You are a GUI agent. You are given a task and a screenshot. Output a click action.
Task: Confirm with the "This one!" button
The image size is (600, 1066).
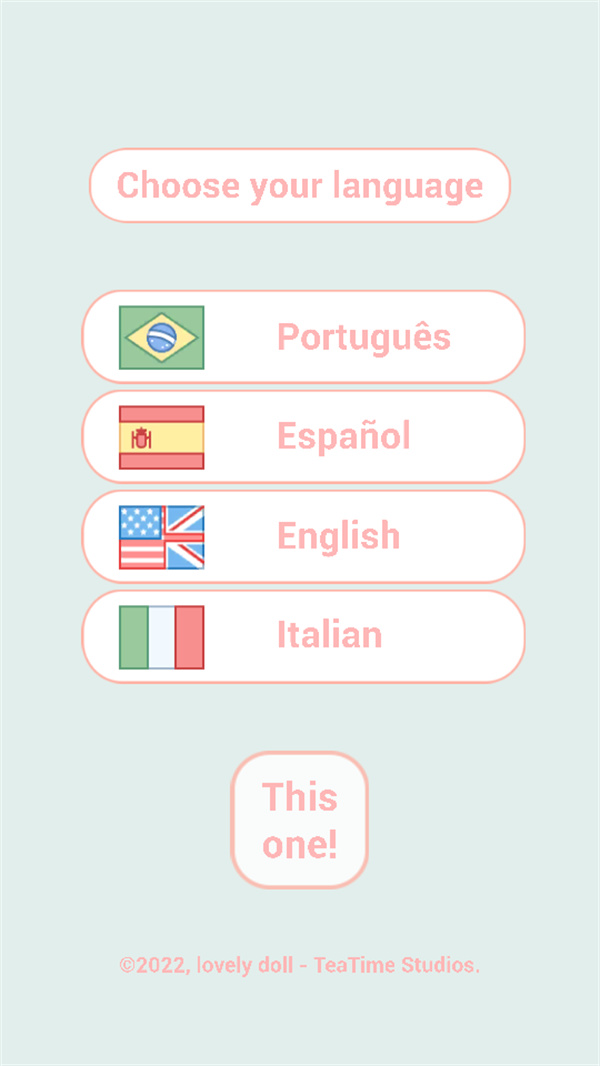300,820
